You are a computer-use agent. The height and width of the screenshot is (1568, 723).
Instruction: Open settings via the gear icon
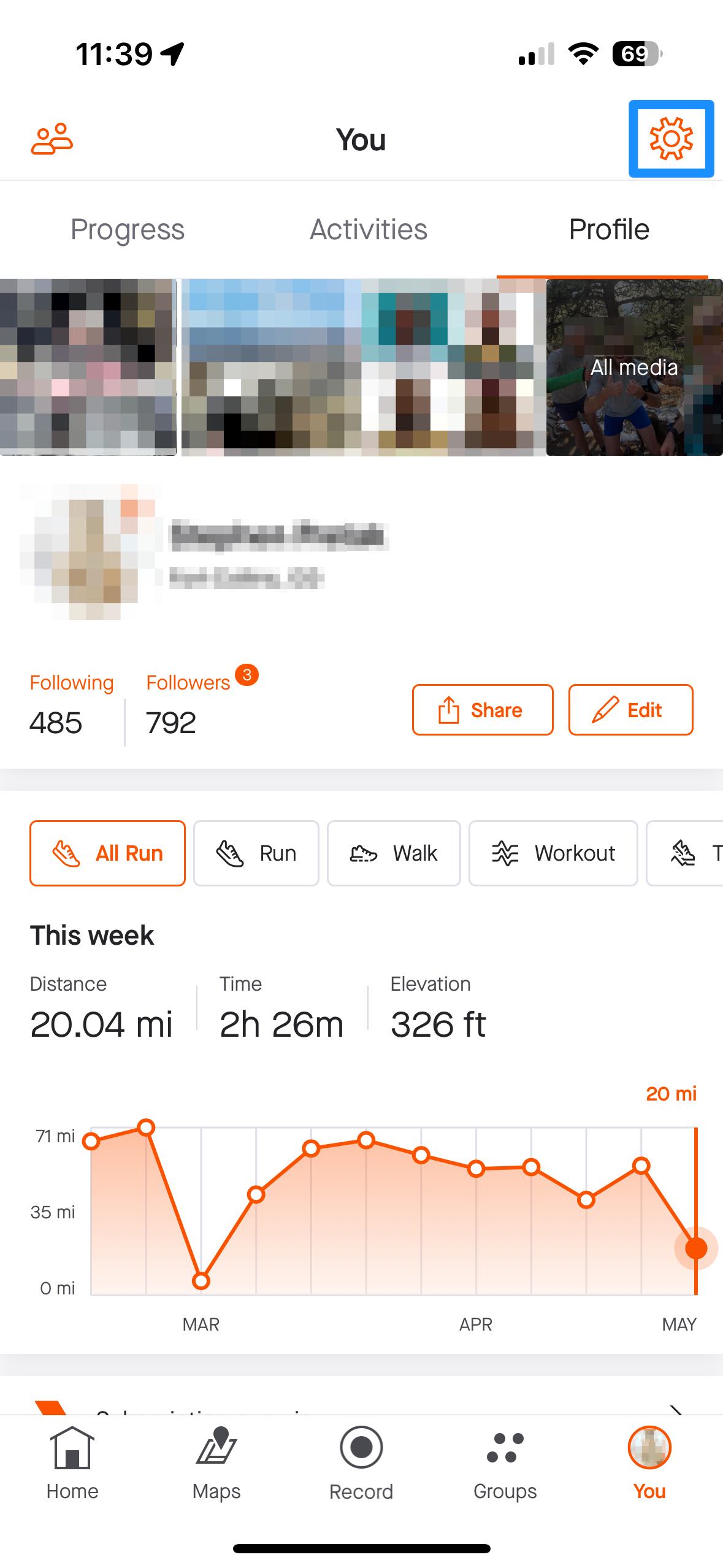coord(671,139)
